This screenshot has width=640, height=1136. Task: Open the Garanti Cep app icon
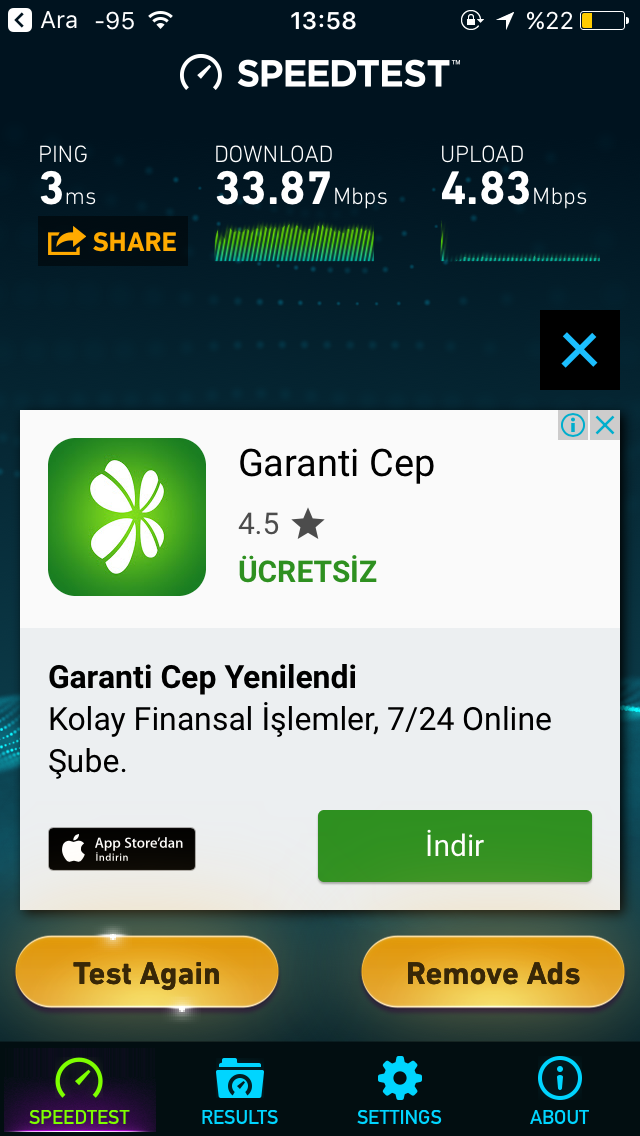(x=127, y=517)
